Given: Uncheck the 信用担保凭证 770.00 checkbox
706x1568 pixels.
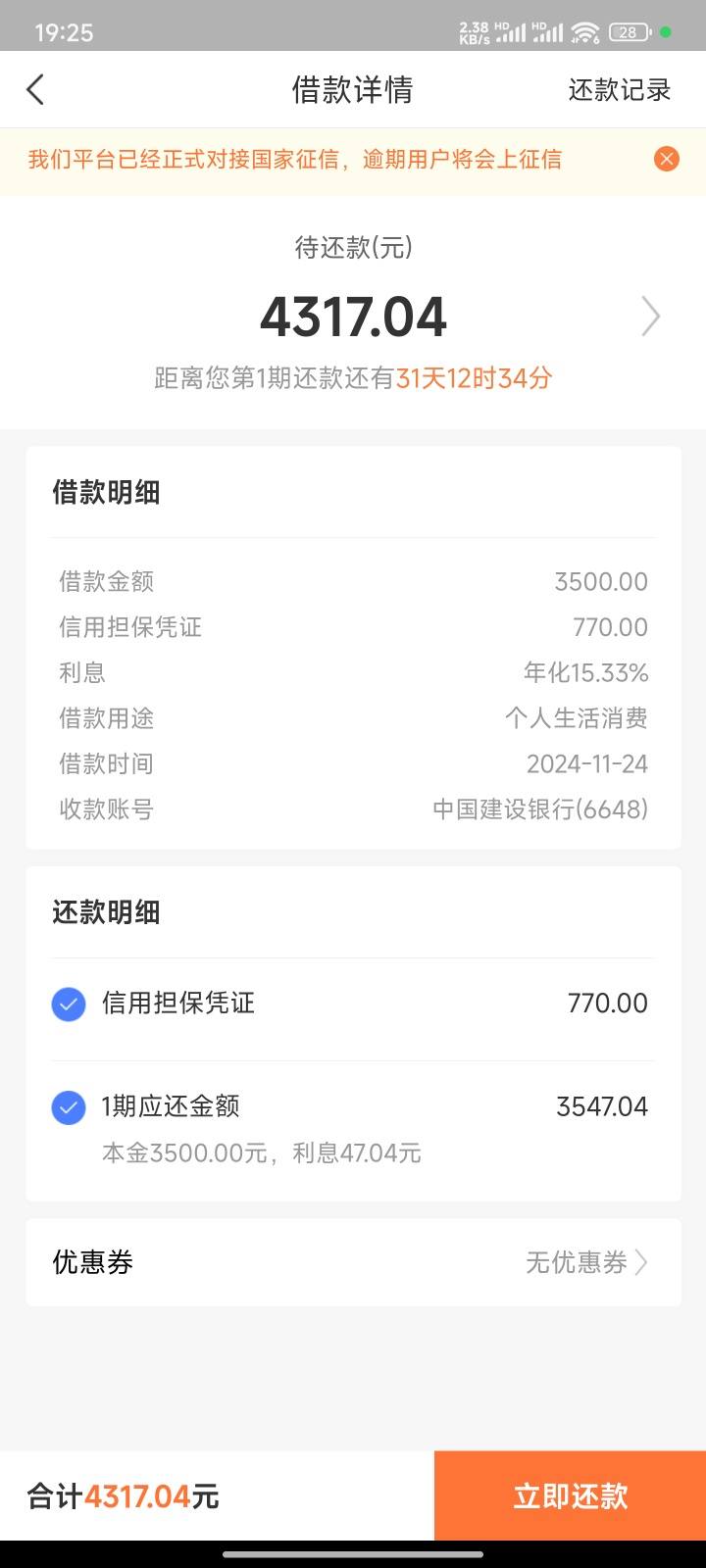Looking at the screenshot, I should (x=69, y=1004).
